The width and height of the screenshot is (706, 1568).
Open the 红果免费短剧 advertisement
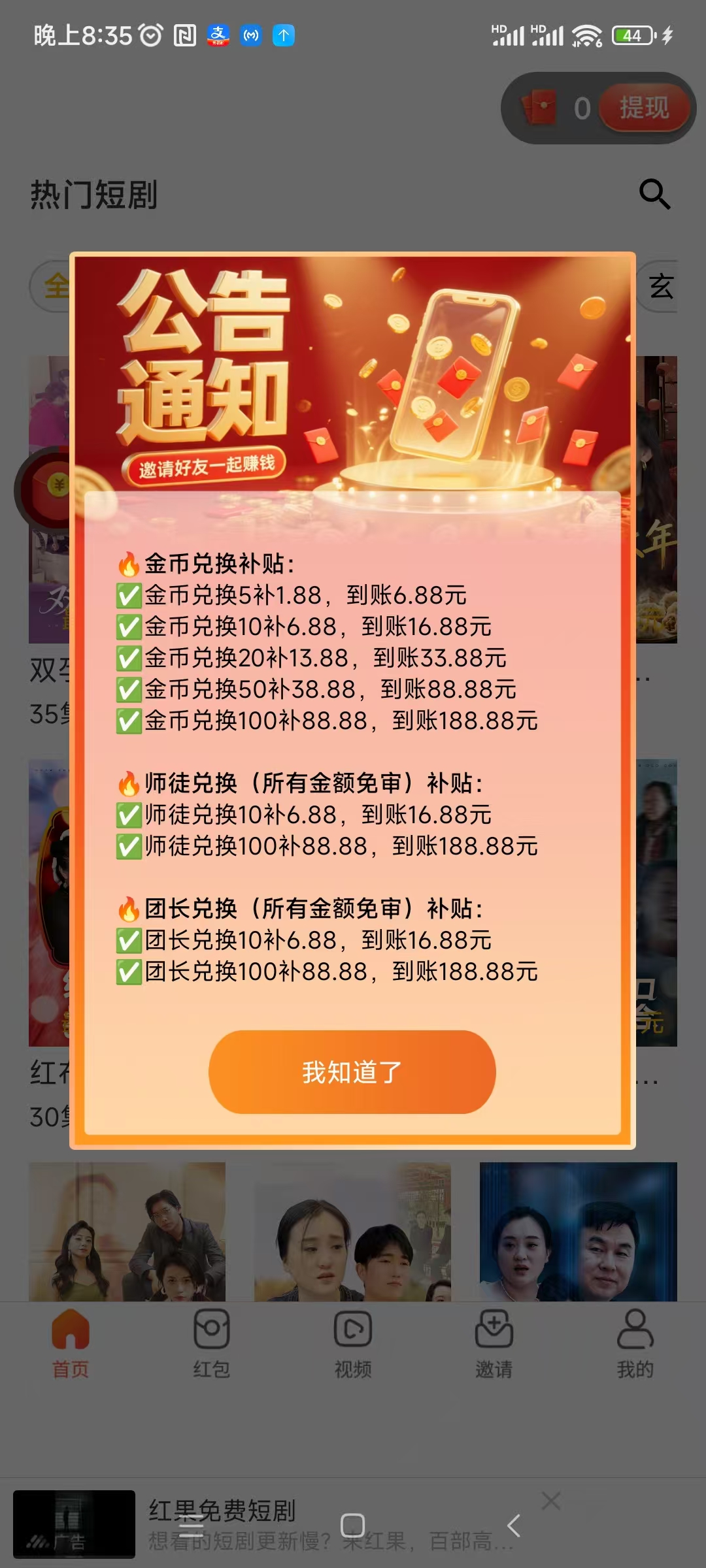[x=261, y=1524]
